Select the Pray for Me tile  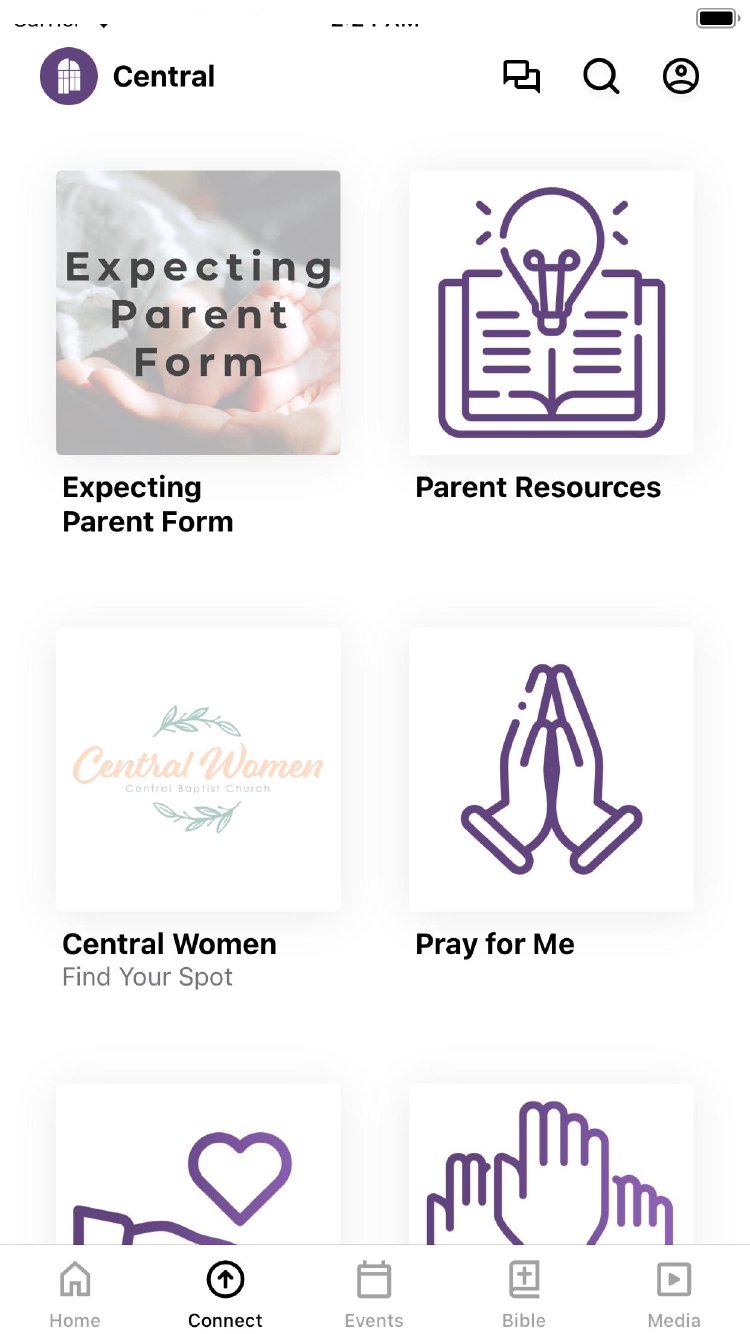552,769
